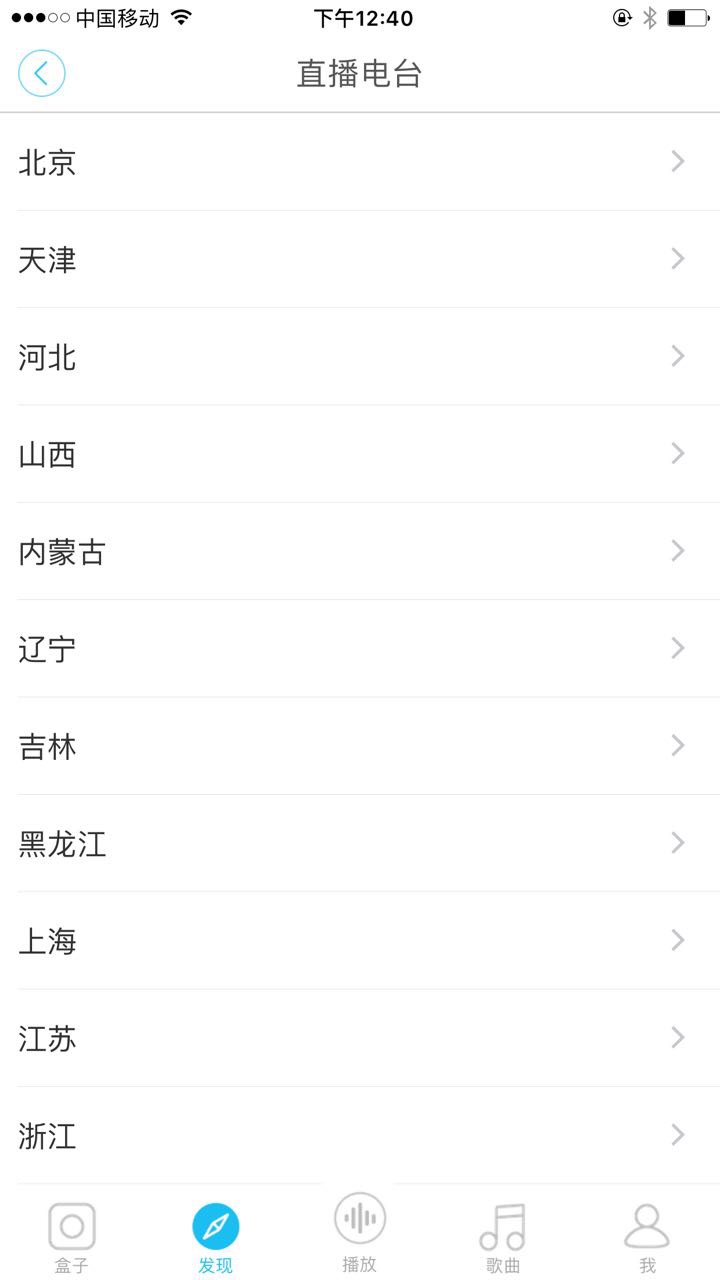Select 吉林 region
Image resolution: width=720 pixels, height=1280 pixels.
[360, 746]
